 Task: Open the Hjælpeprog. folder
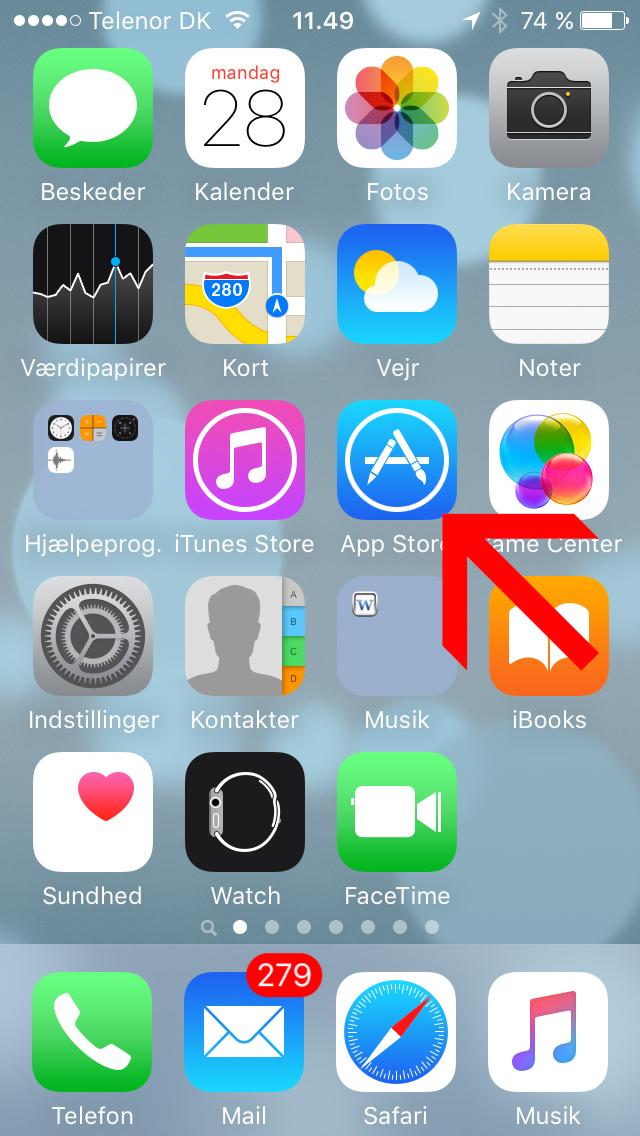pos(93,460)
